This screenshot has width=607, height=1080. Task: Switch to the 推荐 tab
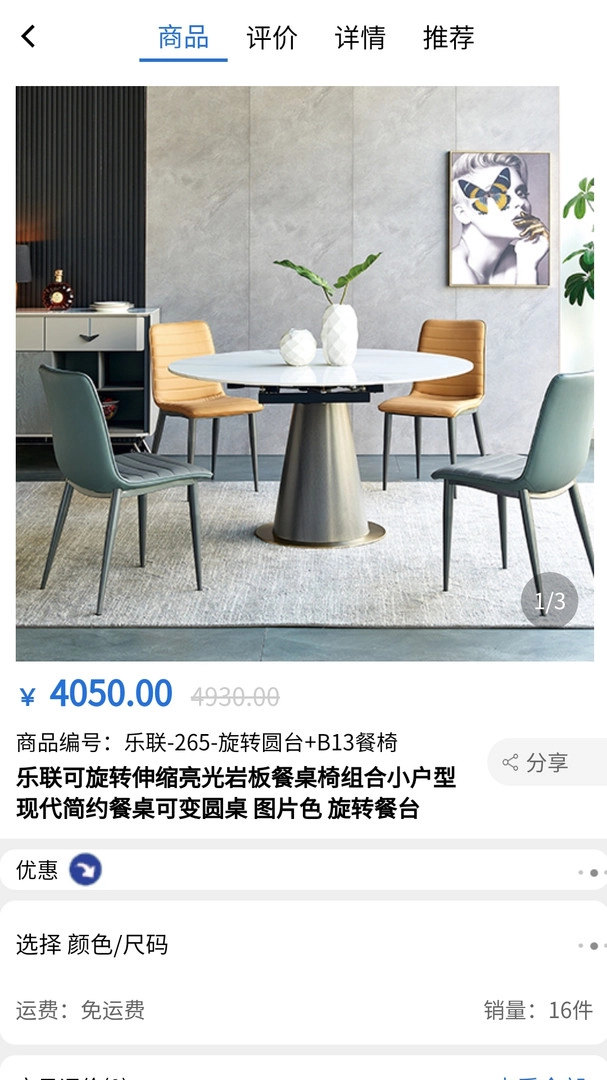pos(448,39)
